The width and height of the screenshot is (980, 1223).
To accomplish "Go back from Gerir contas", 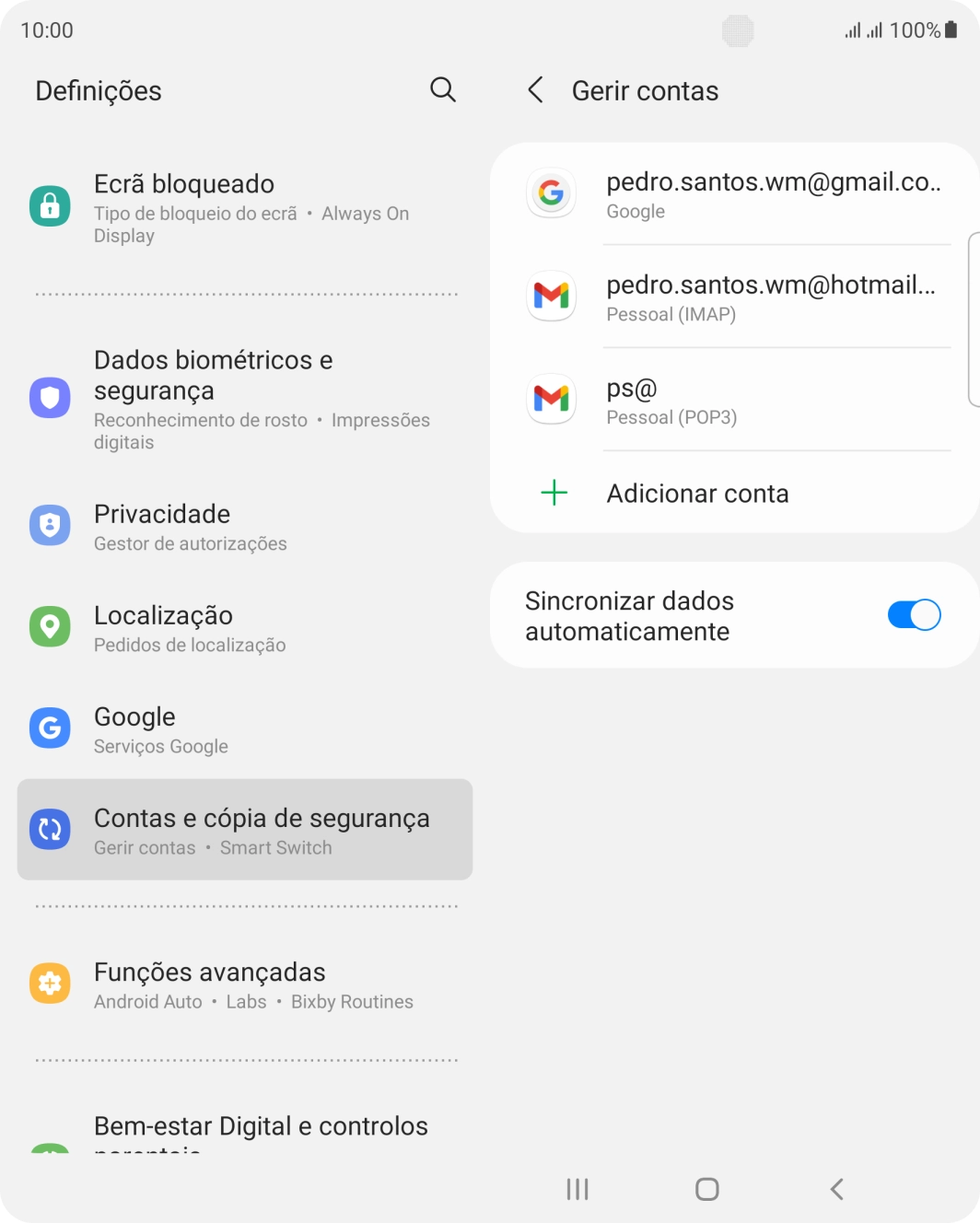I will click(x=534, y=90).
